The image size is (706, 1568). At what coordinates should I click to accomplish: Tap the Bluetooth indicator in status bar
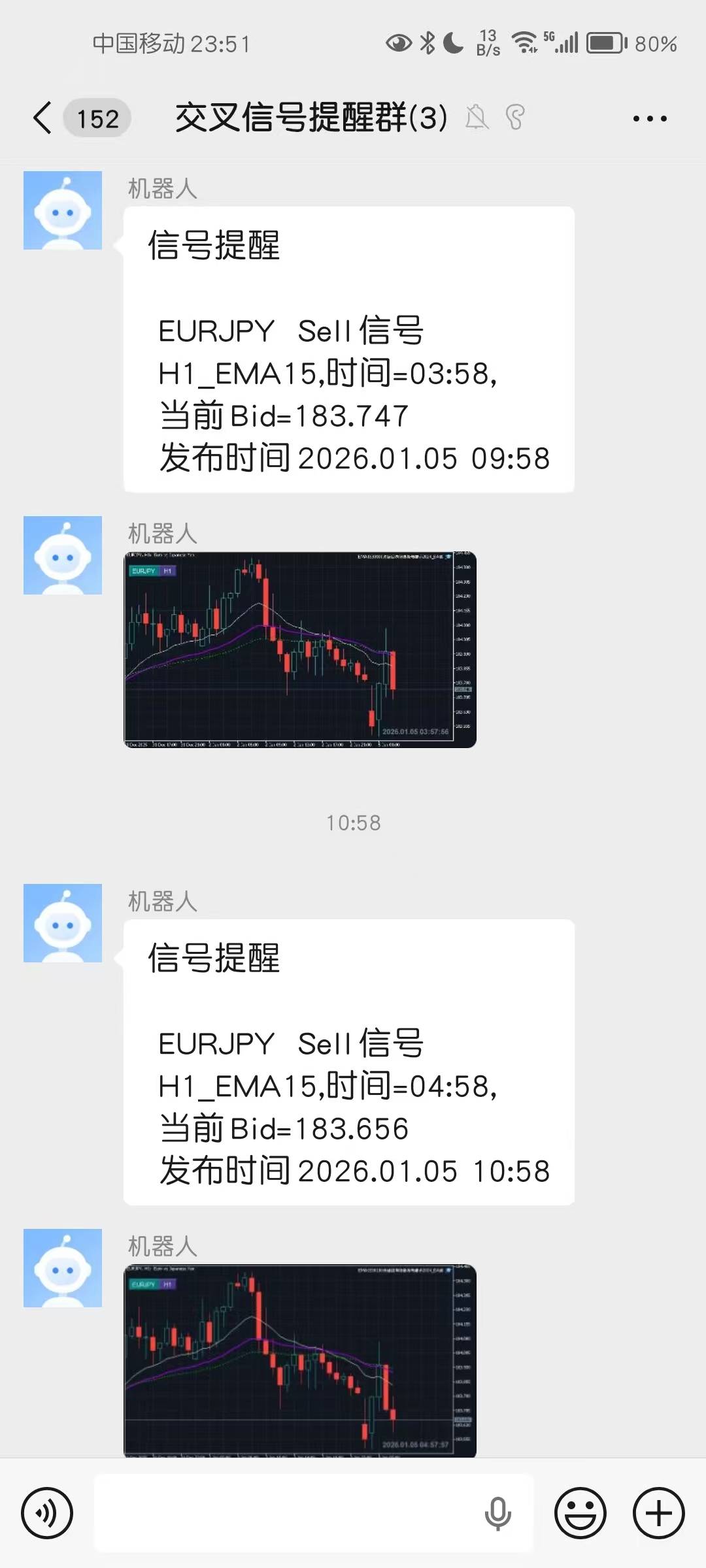[426, 44]
